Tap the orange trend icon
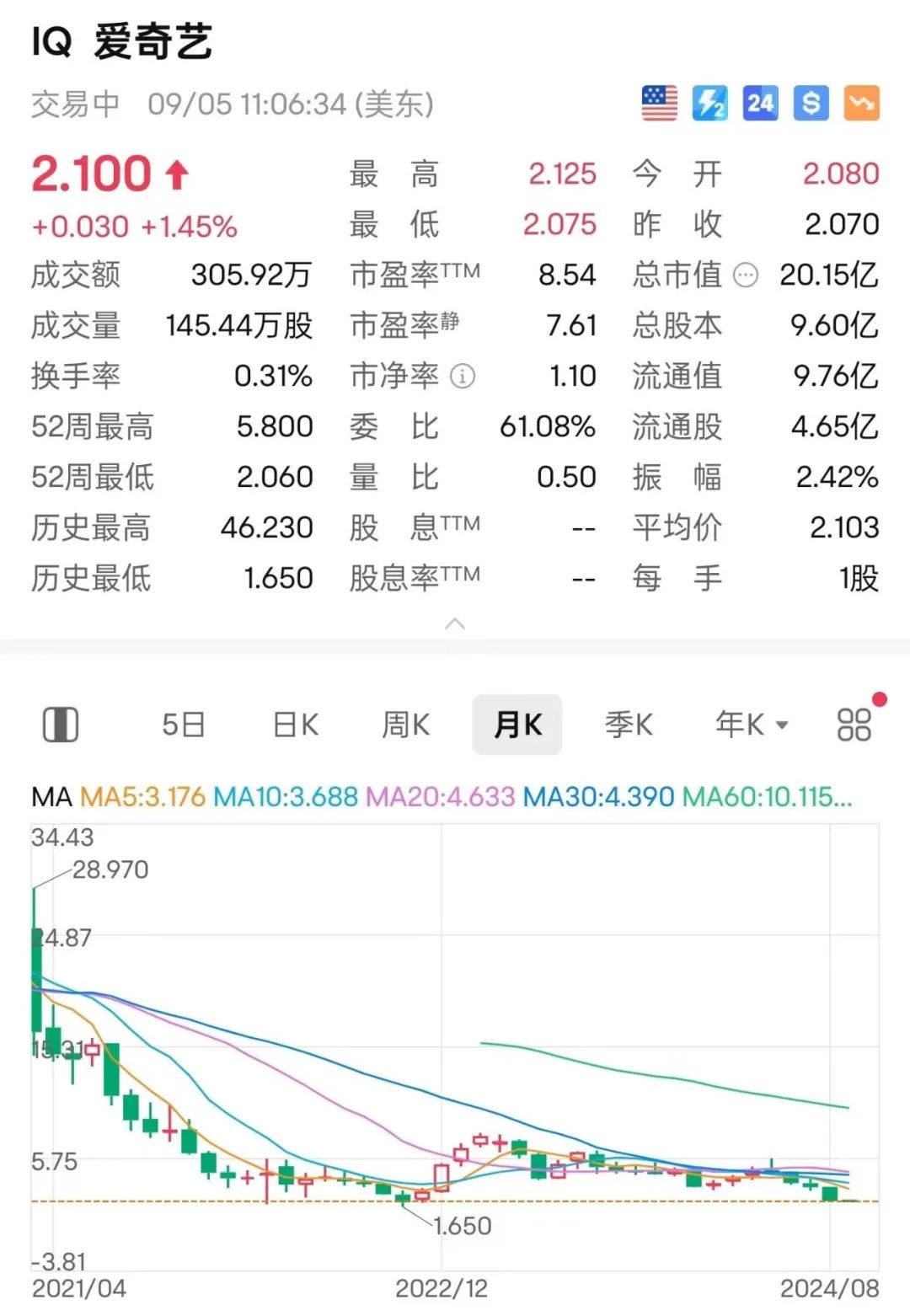The image size is (910, 1316). point(861,104)
